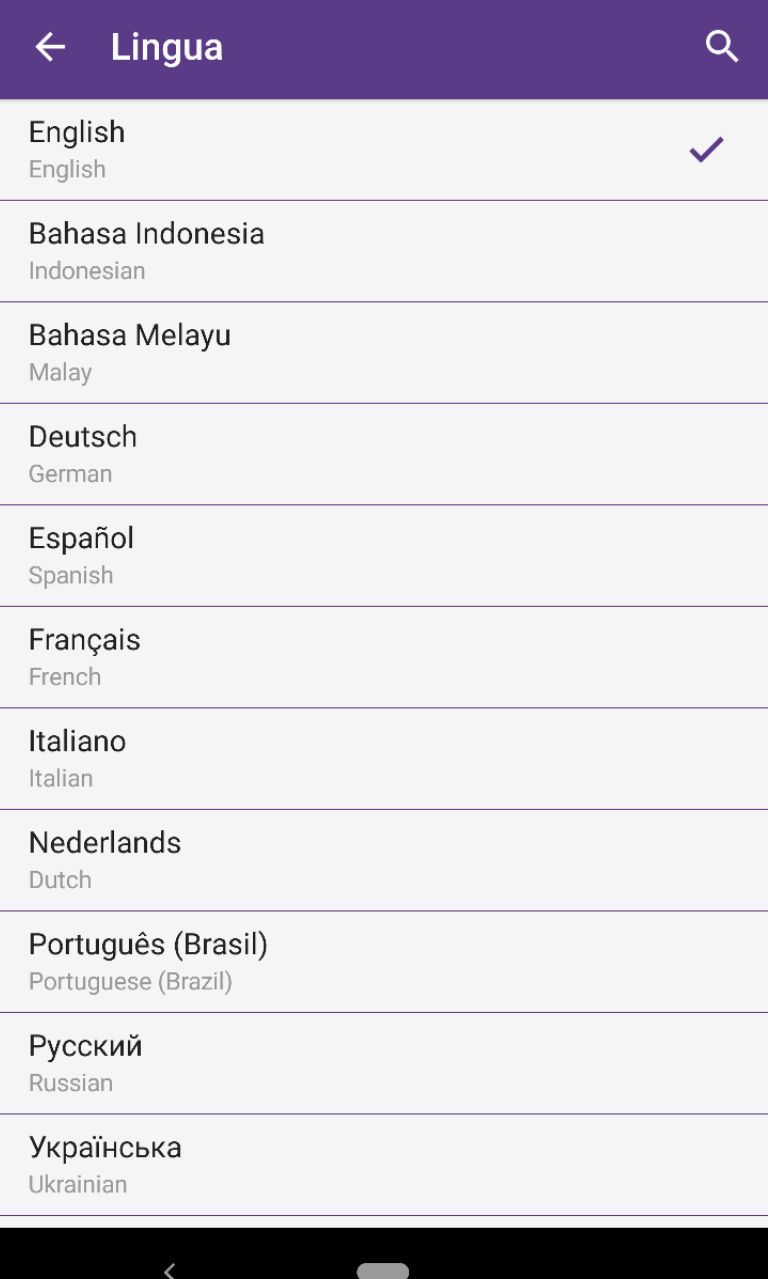Choose Français as language

pos(384,657)
